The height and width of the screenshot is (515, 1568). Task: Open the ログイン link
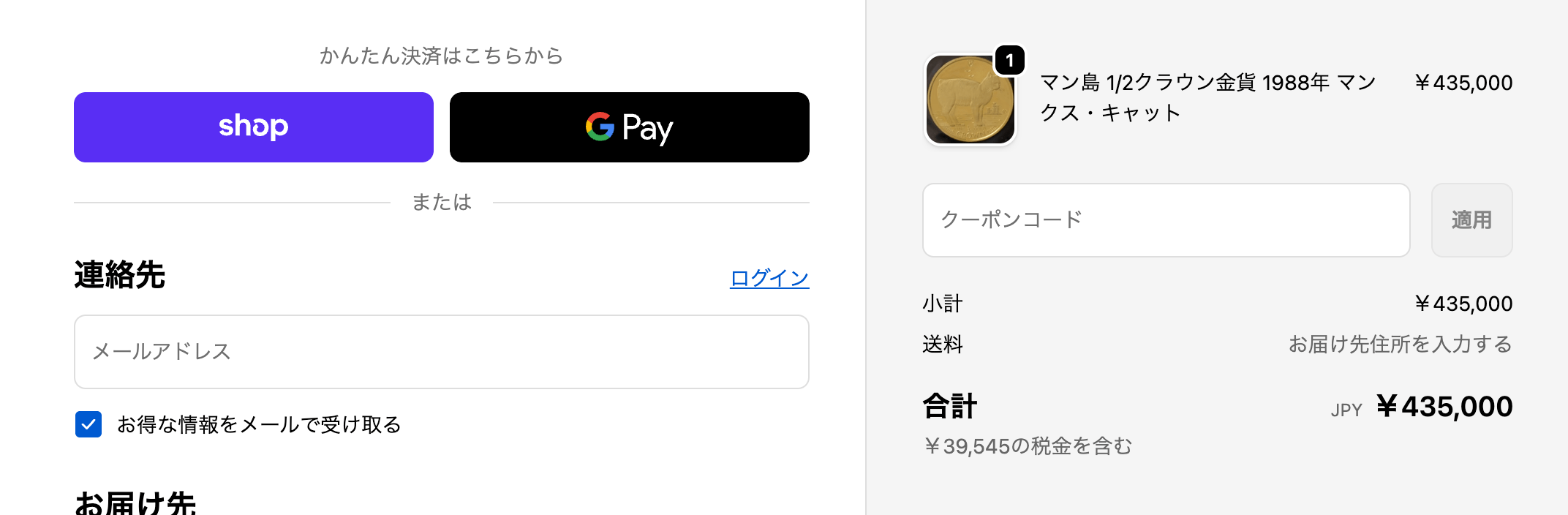[x=769, y=278]
